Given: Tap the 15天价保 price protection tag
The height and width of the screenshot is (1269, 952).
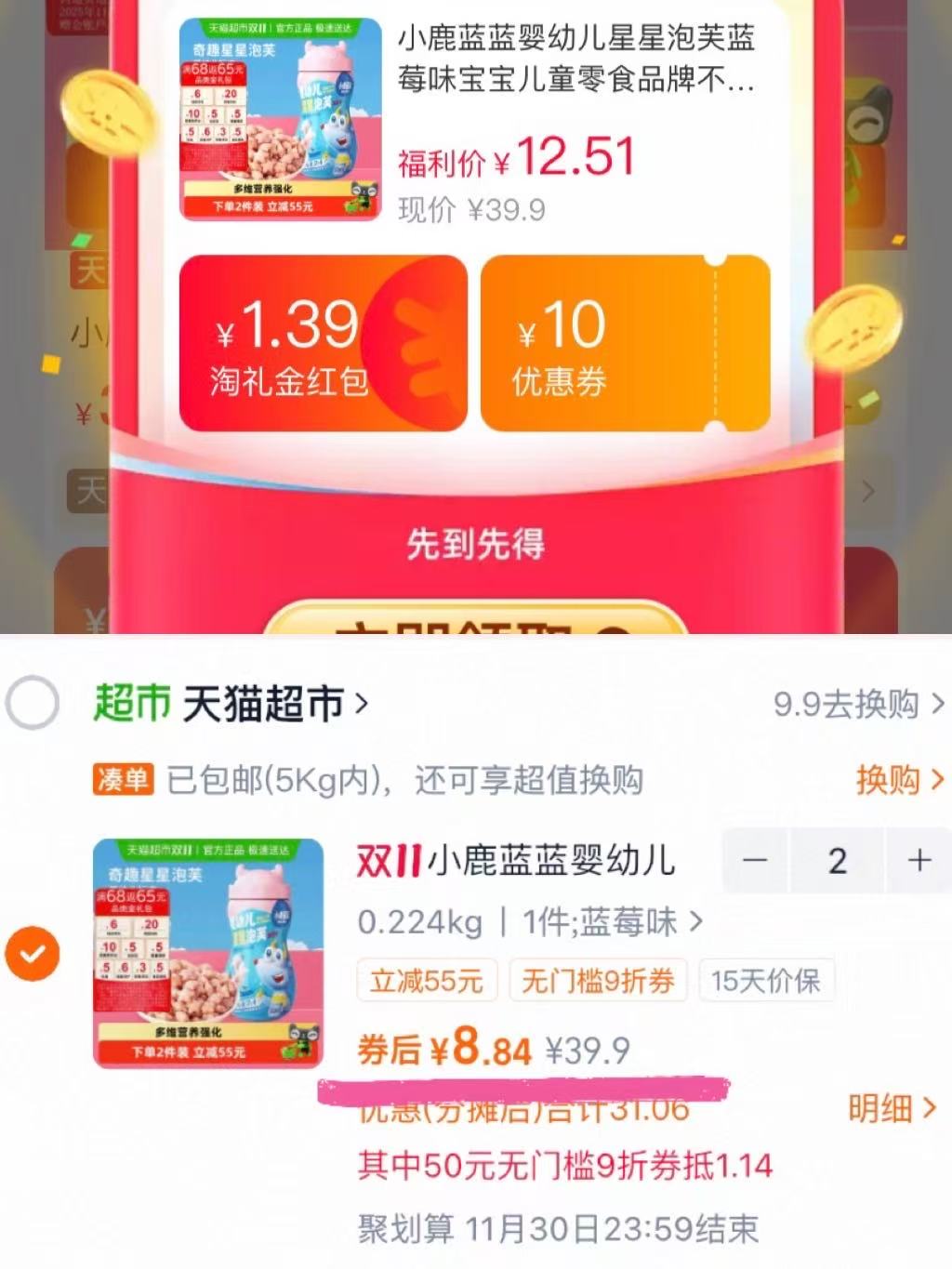Looking at the screenshot, I should tap(766, 981).
